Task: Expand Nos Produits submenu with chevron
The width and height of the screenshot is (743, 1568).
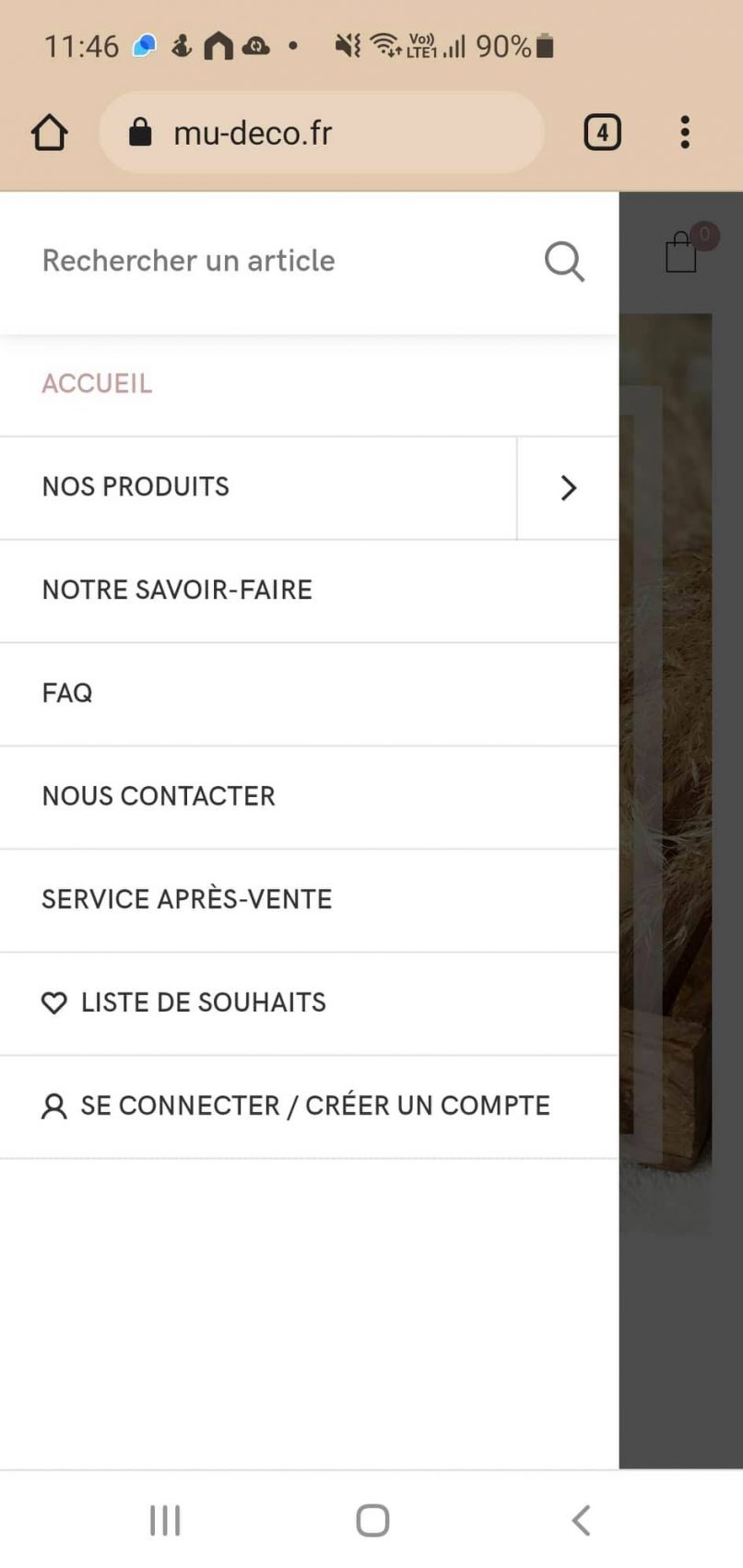Action: [568, 488]
